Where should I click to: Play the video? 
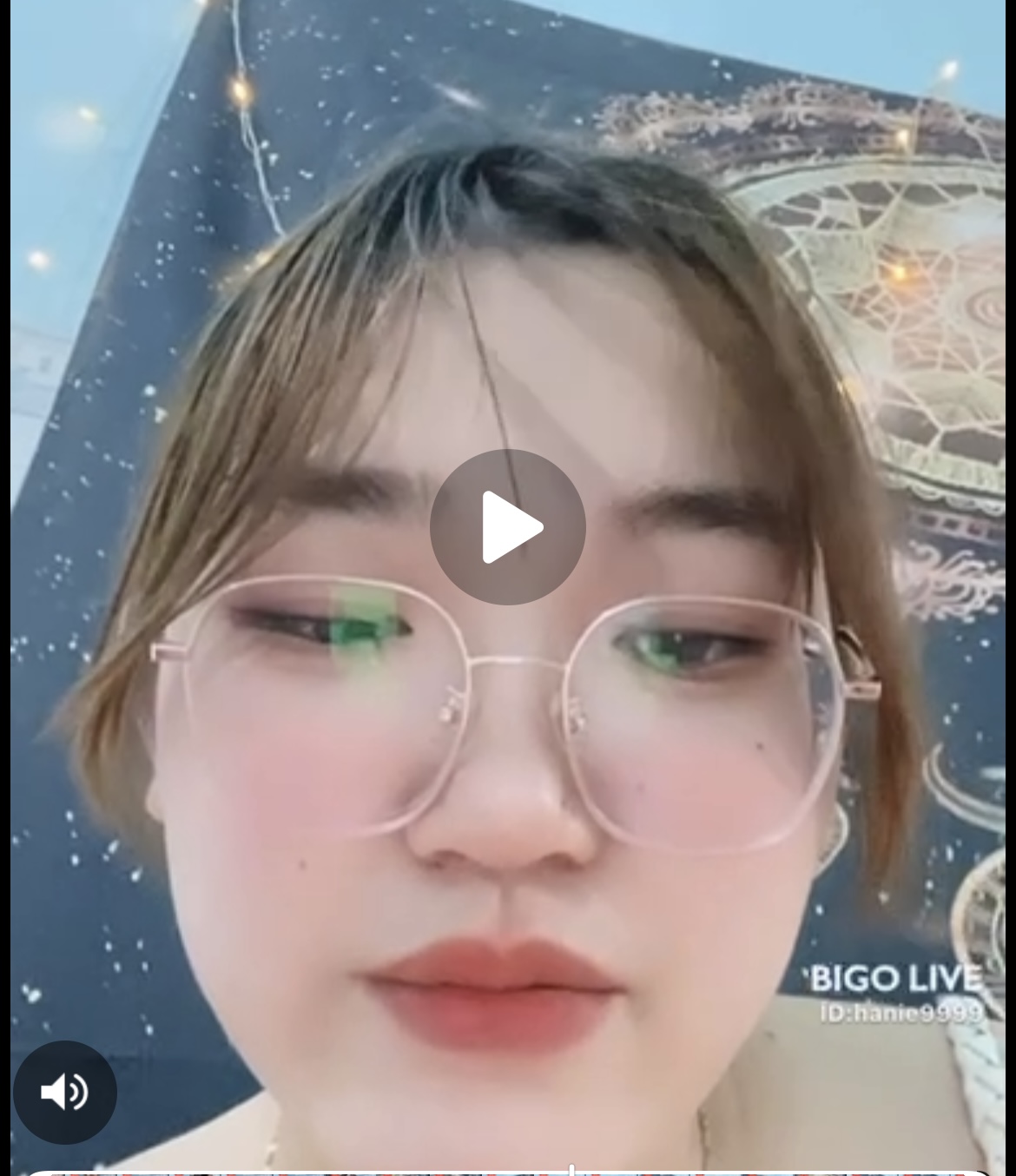[x=508, y=527]
